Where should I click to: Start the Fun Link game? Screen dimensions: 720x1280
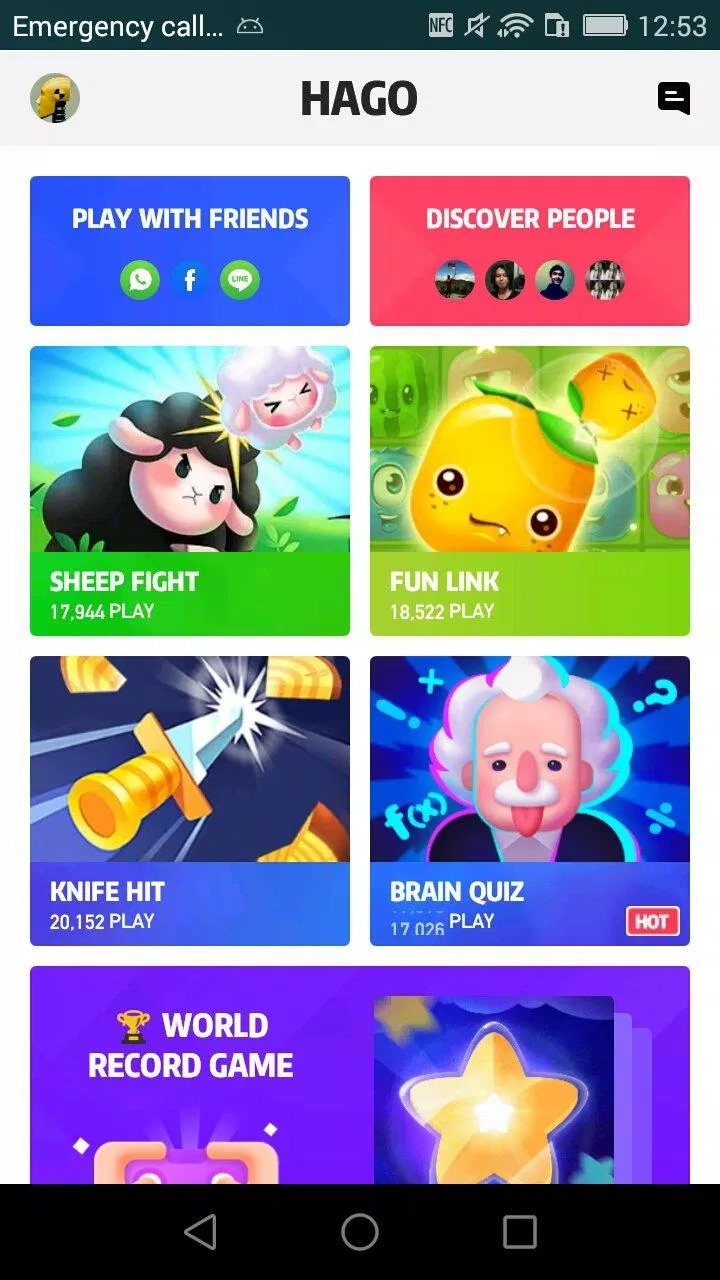tap(530, 490)
